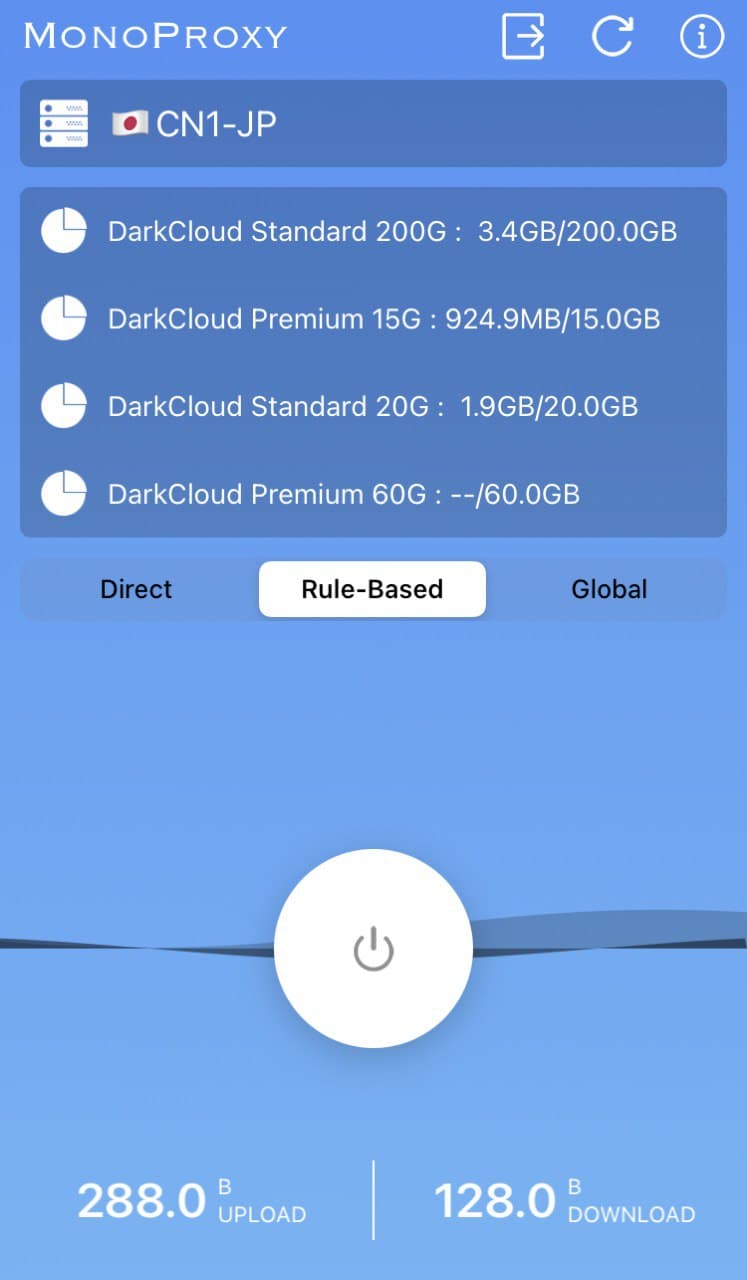Switch to Global mode

click(x=609, y=589)
